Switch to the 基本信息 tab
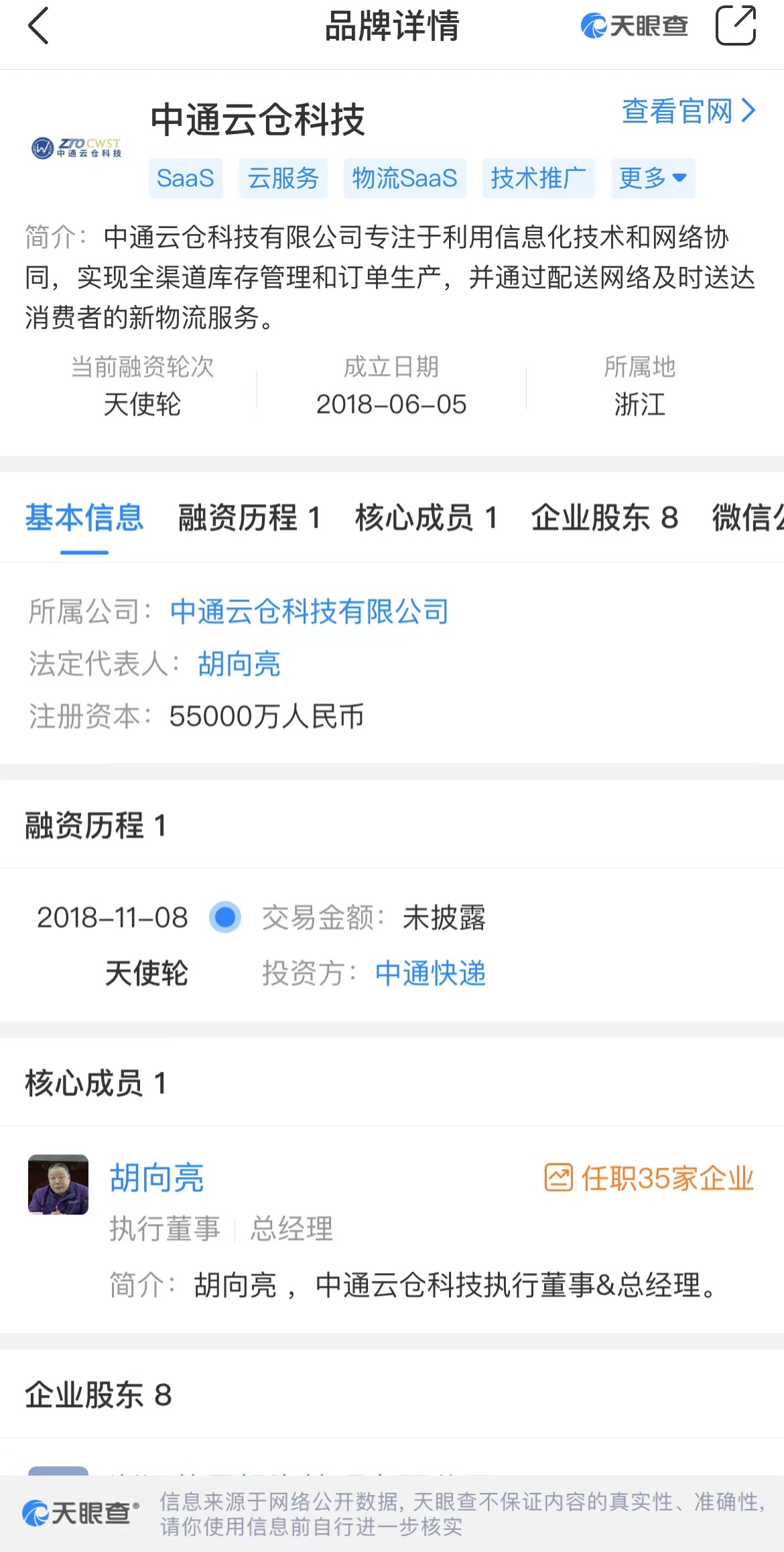The image size is (784, 1552). 84,518
